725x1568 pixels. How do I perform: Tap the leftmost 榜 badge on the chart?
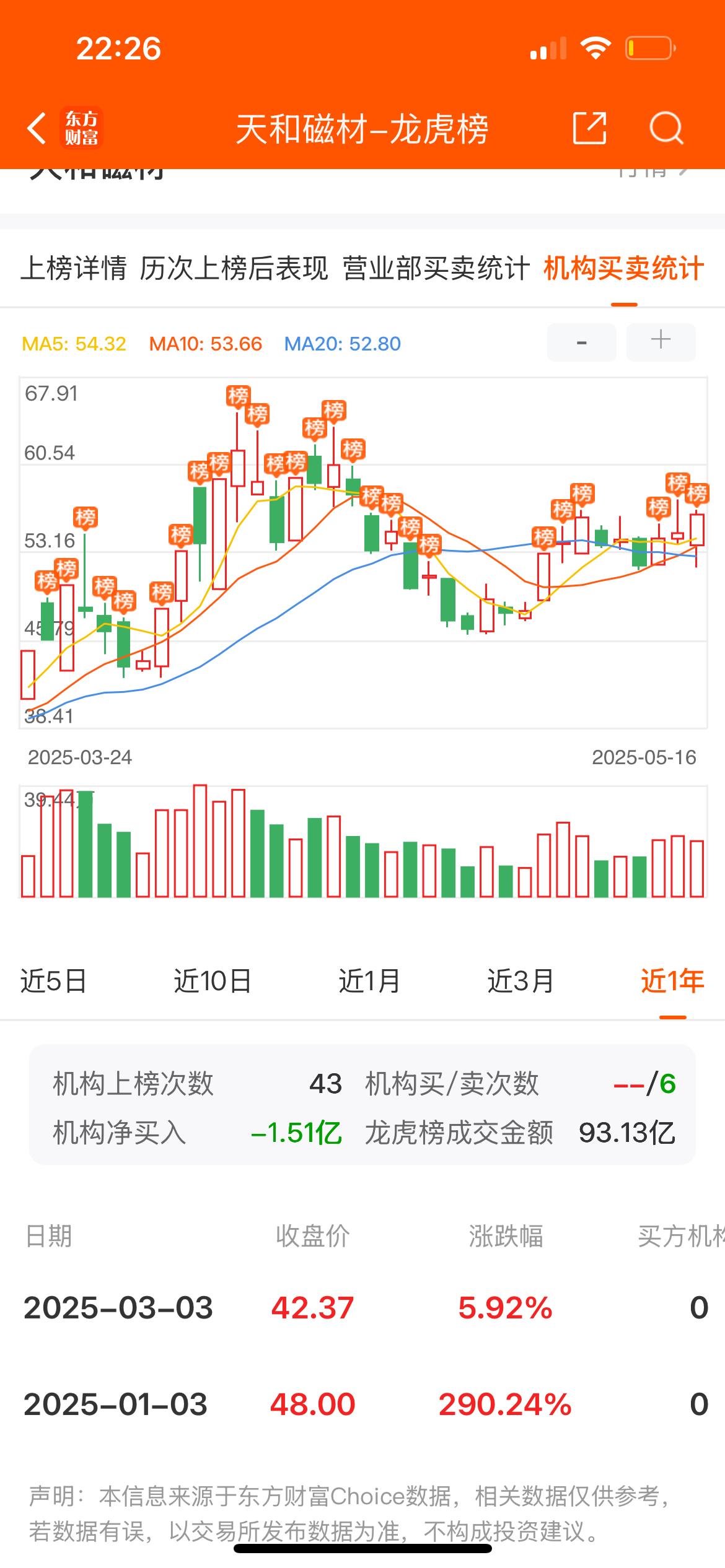pos(46,581)
